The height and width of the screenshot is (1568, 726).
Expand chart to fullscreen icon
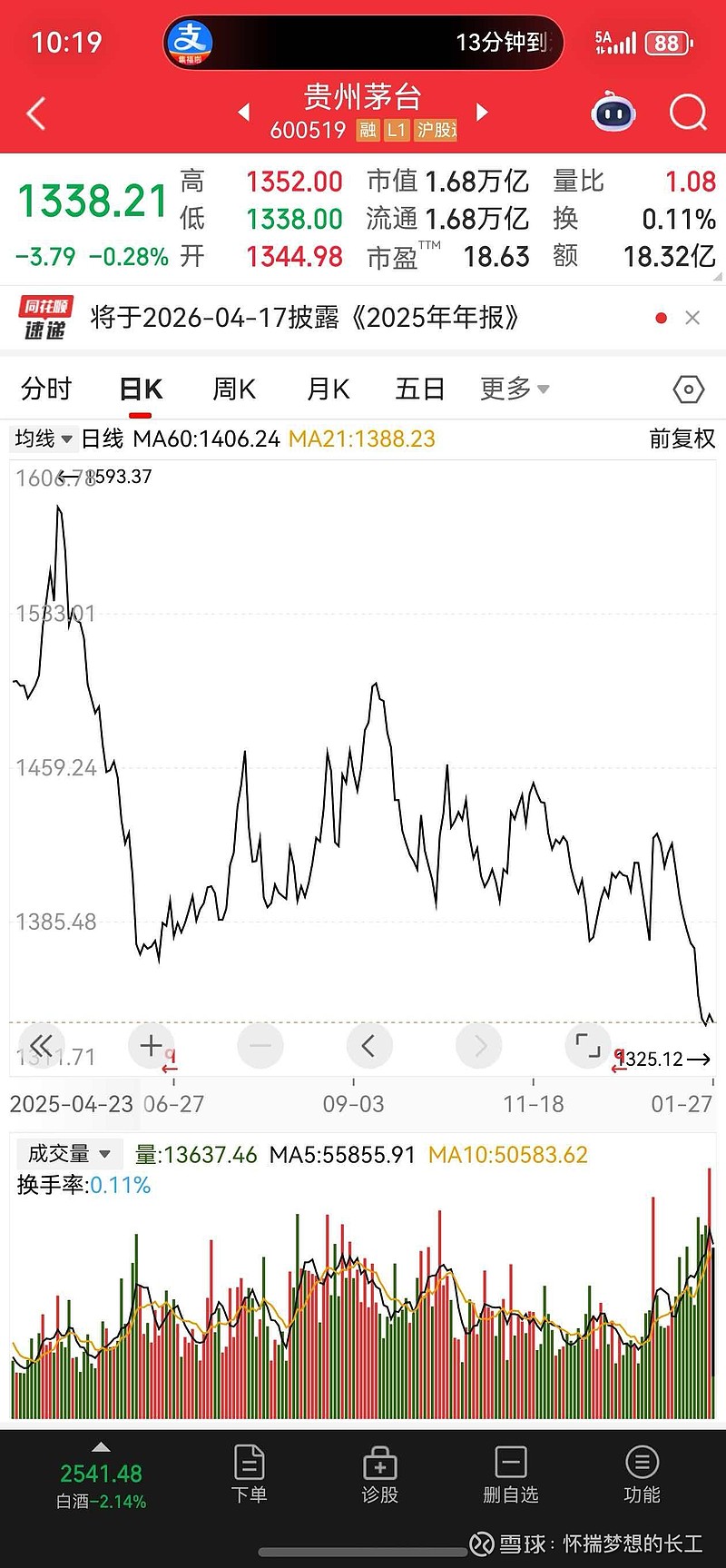coord(588,1045)
